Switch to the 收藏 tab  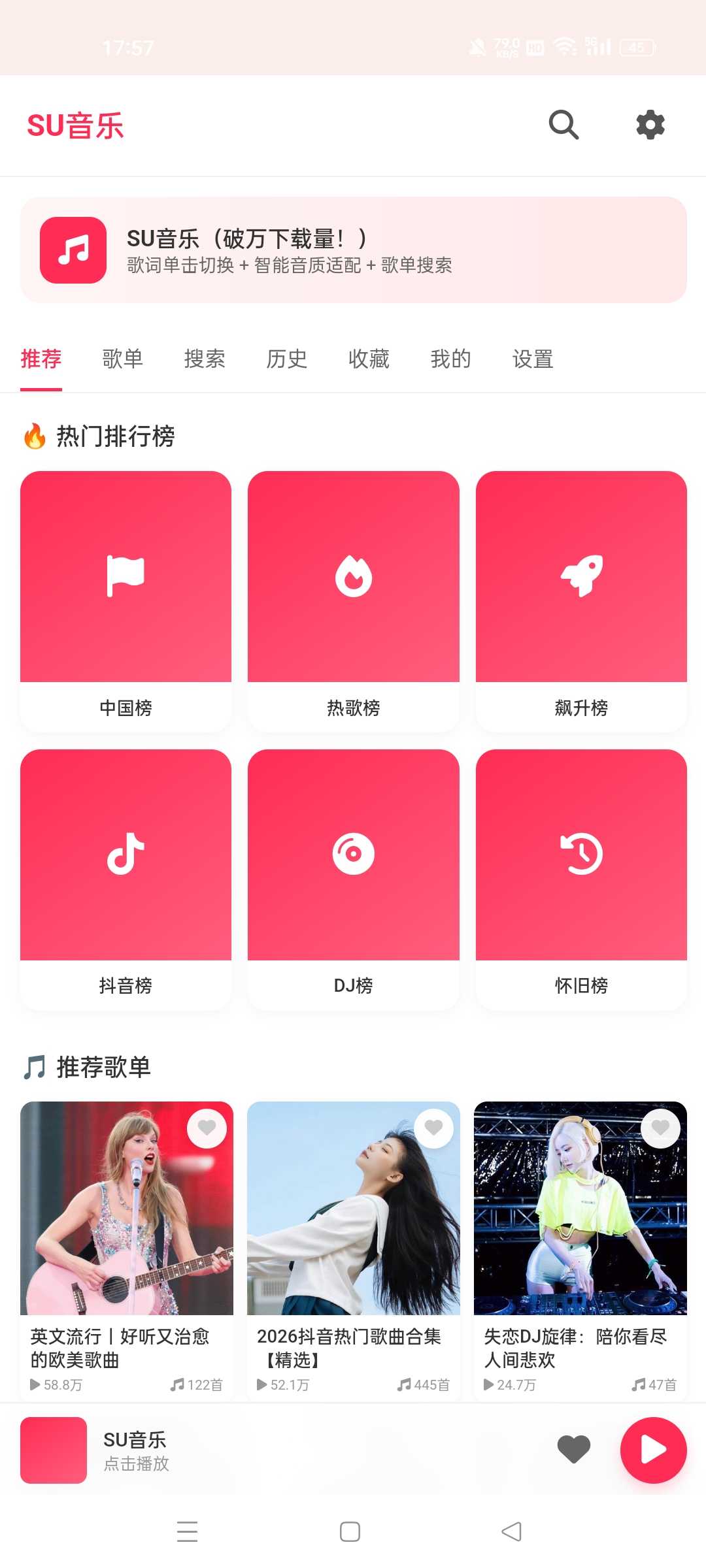369,359
